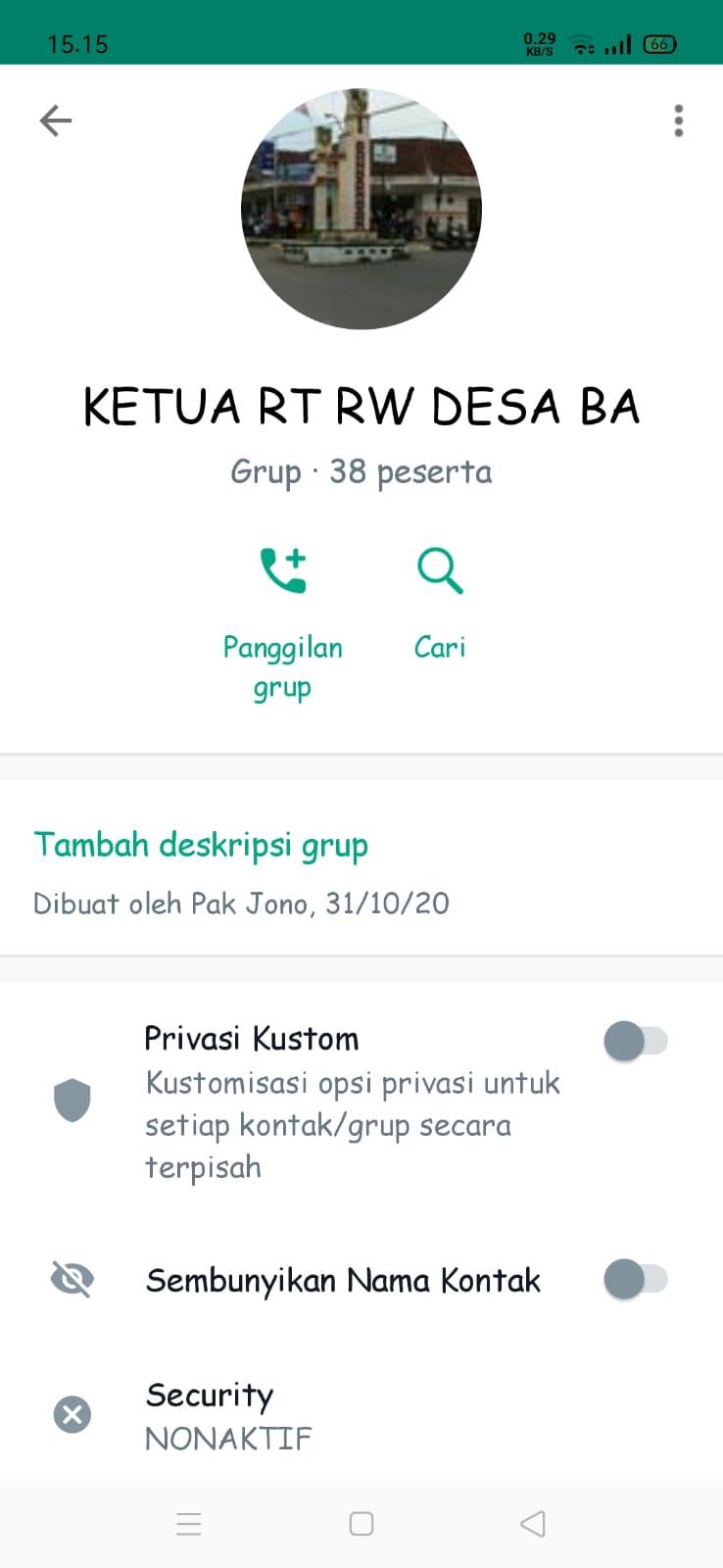This screenshot has height=1568, width=723.
Task: Start a Panggilan grup call
Action: 282,623
